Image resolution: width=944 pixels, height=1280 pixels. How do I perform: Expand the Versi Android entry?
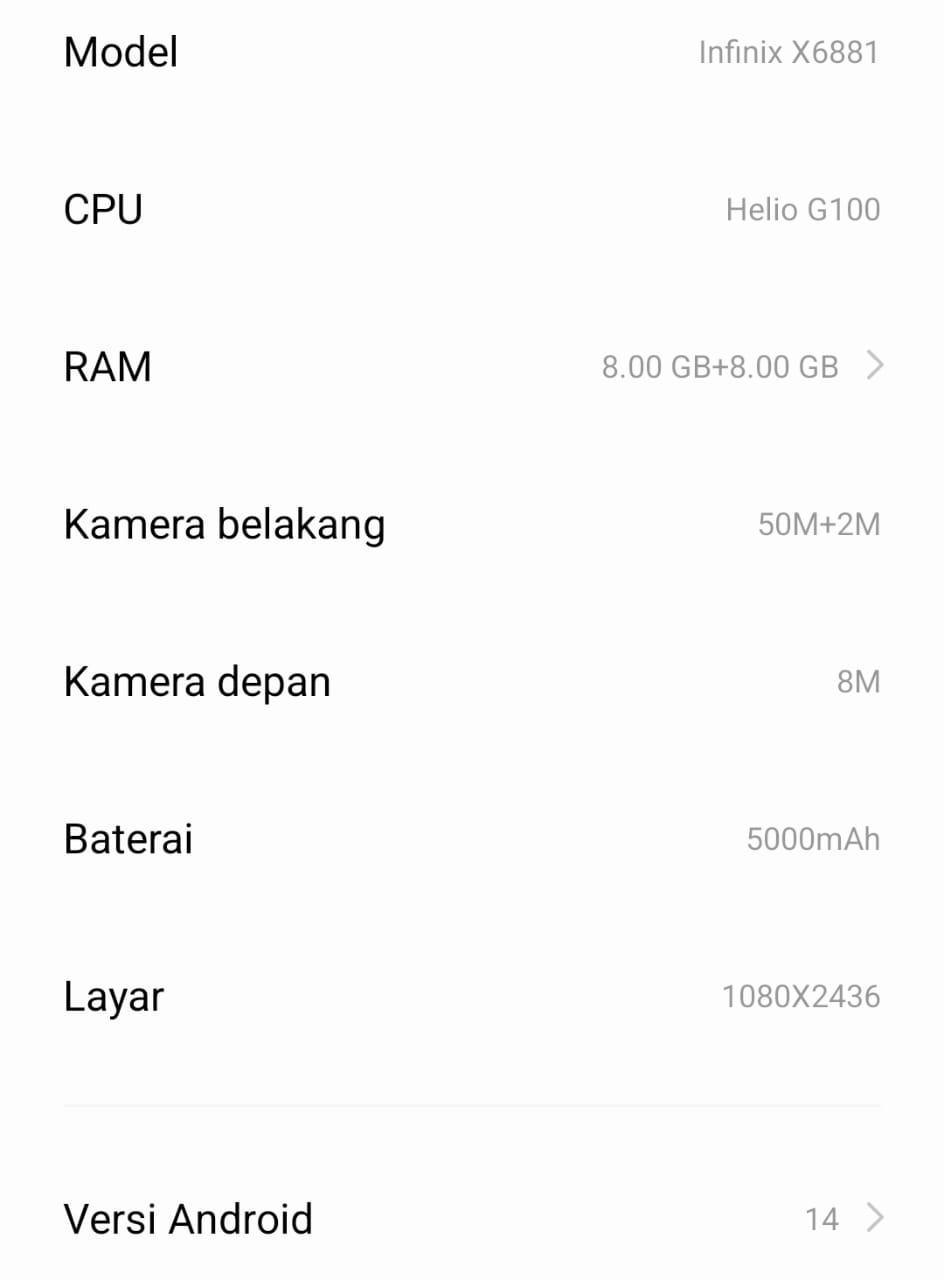pyautogui.click(x=470, y=1218)
